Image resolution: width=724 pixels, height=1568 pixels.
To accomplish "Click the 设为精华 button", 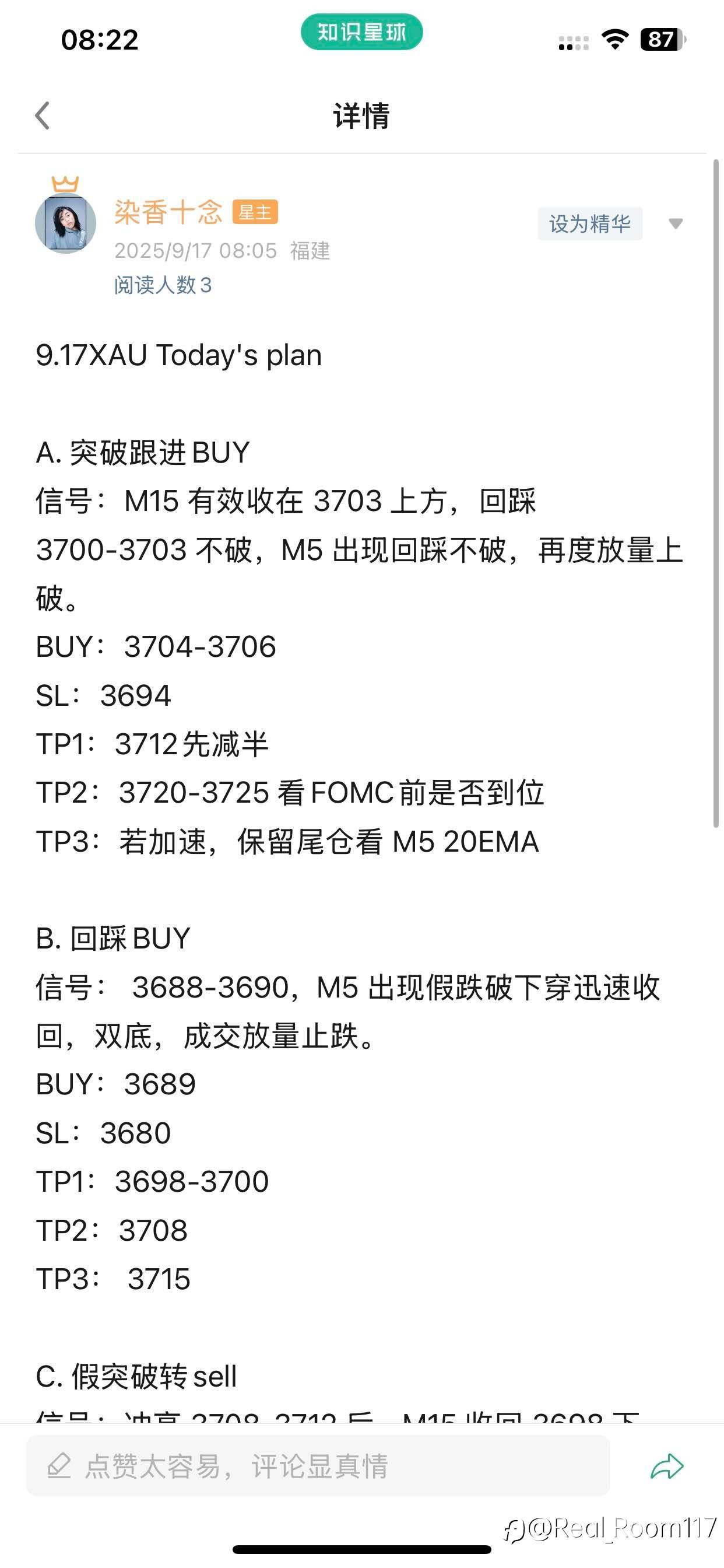I will coord(589,223).
